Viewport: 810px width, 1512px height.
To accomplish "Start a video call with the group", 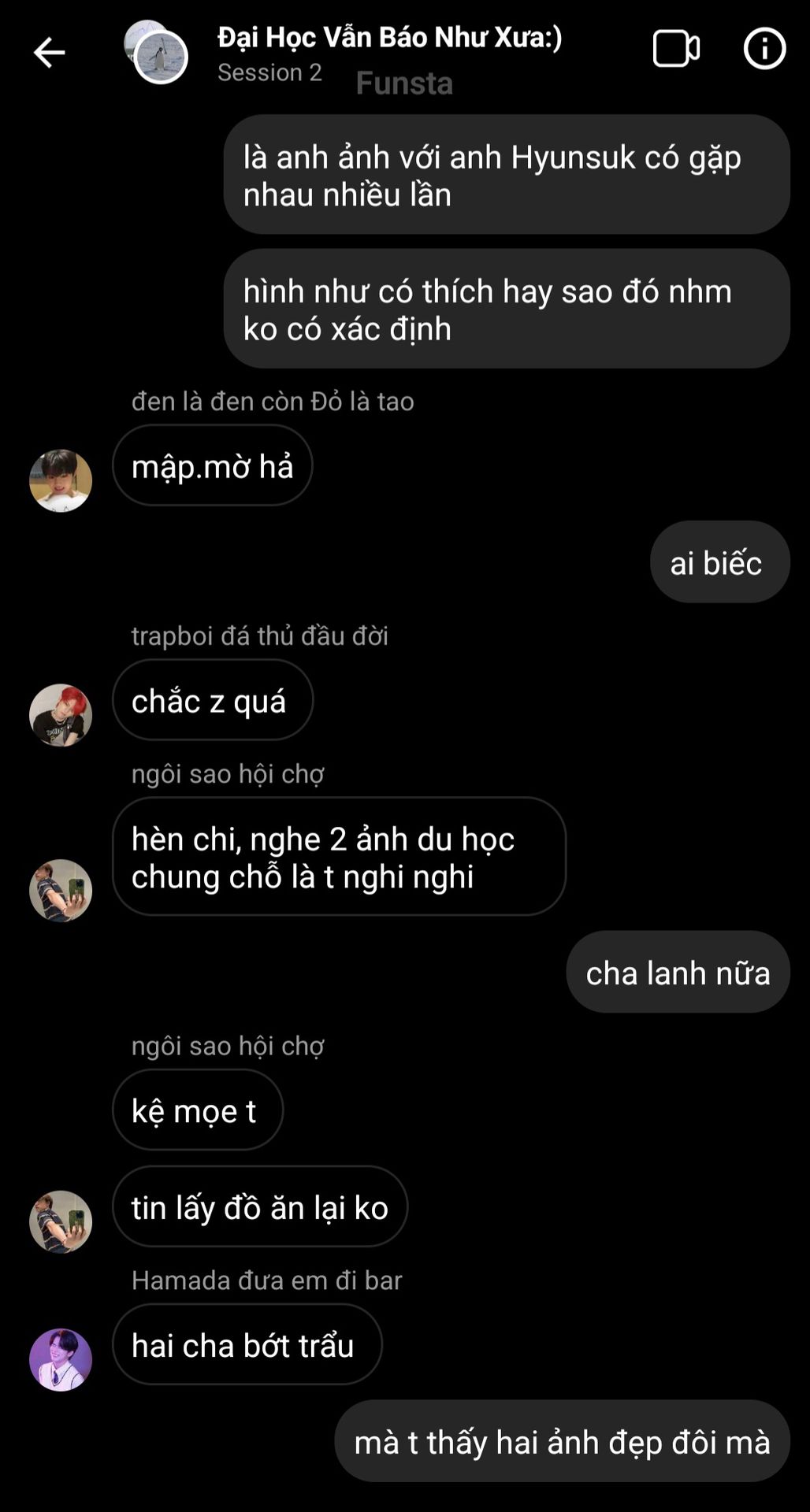I will coord(676,49).
